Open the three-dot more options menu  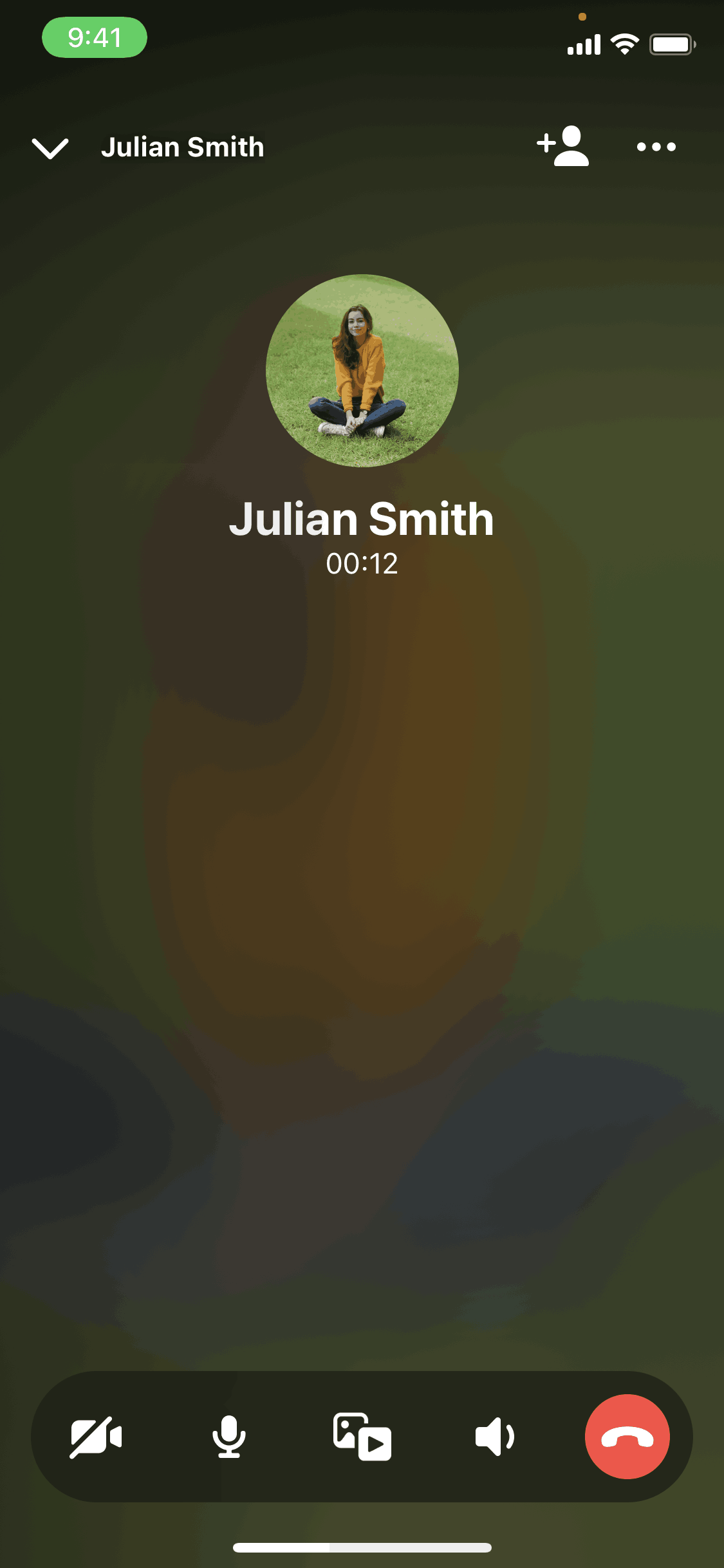coord(656,147)
